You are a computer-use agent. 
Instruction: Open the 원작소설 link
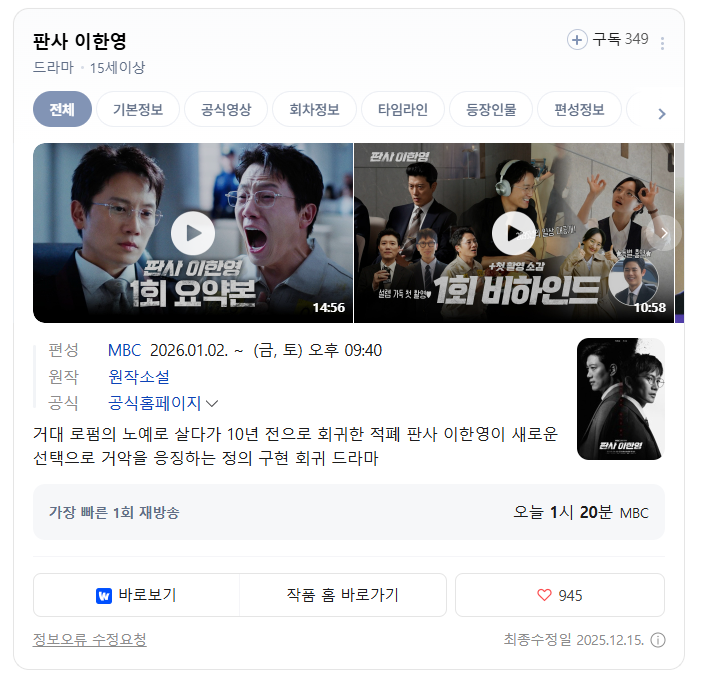(138, 376)
